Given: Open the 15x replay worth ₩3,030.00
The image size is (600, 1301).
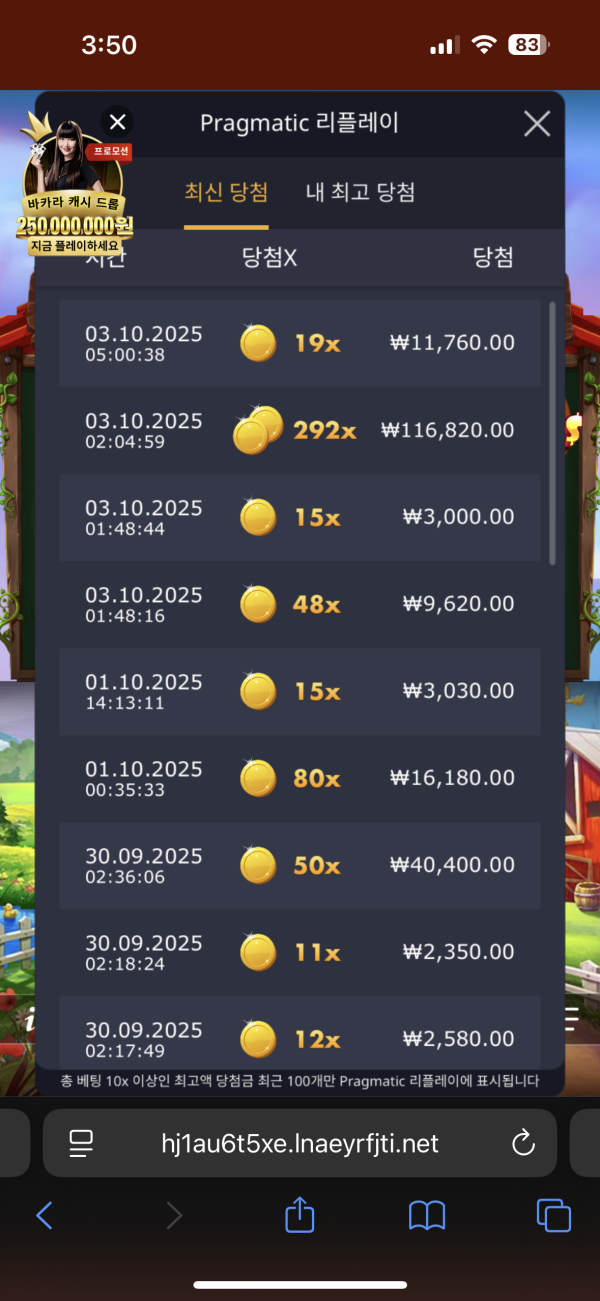Looking at the screenshot, I should (x=300, y=691).
